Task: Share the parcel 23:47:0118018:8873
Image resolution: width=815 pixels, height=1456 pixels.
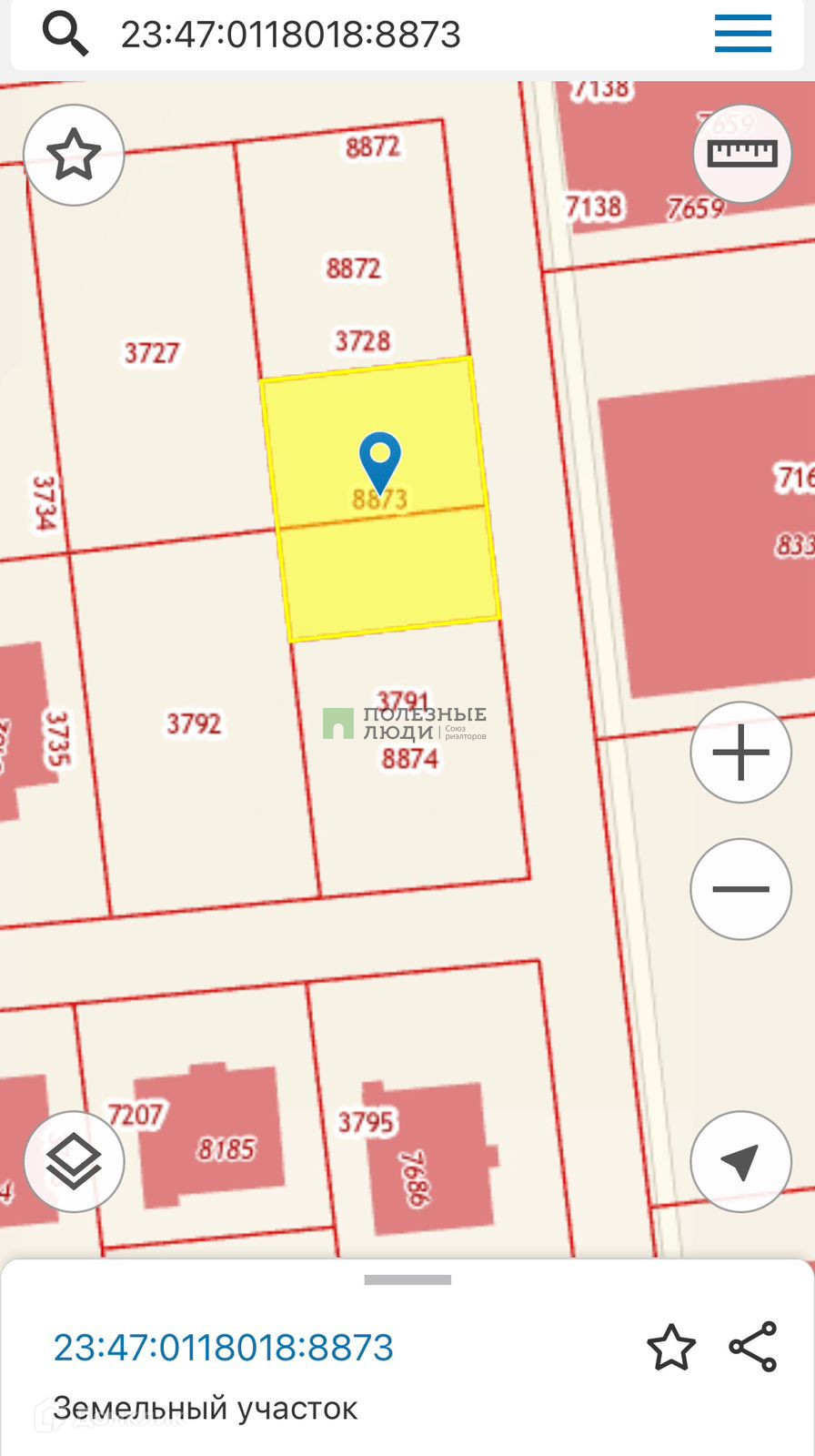Action: pos(753,1347)
